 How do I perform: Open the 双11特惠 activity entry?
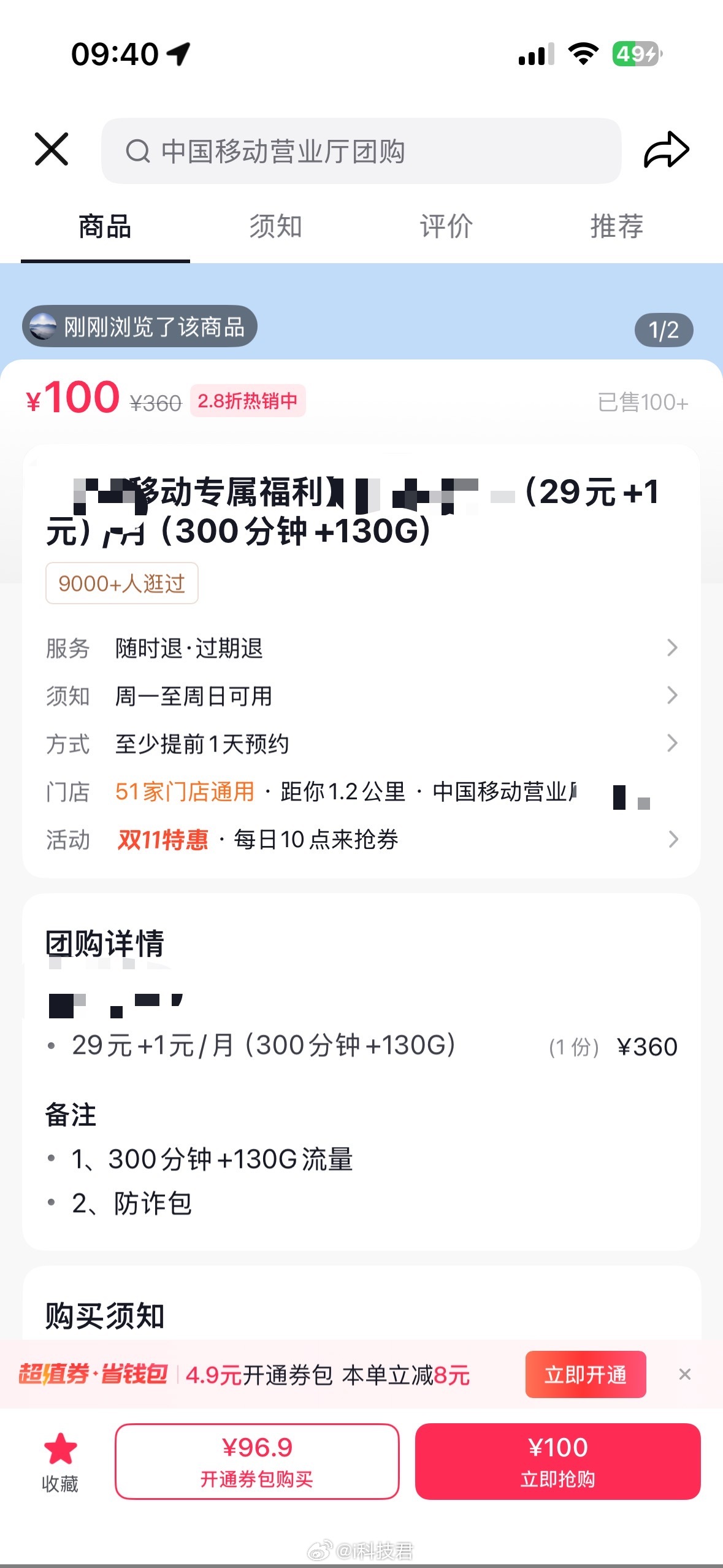point(162,839)
